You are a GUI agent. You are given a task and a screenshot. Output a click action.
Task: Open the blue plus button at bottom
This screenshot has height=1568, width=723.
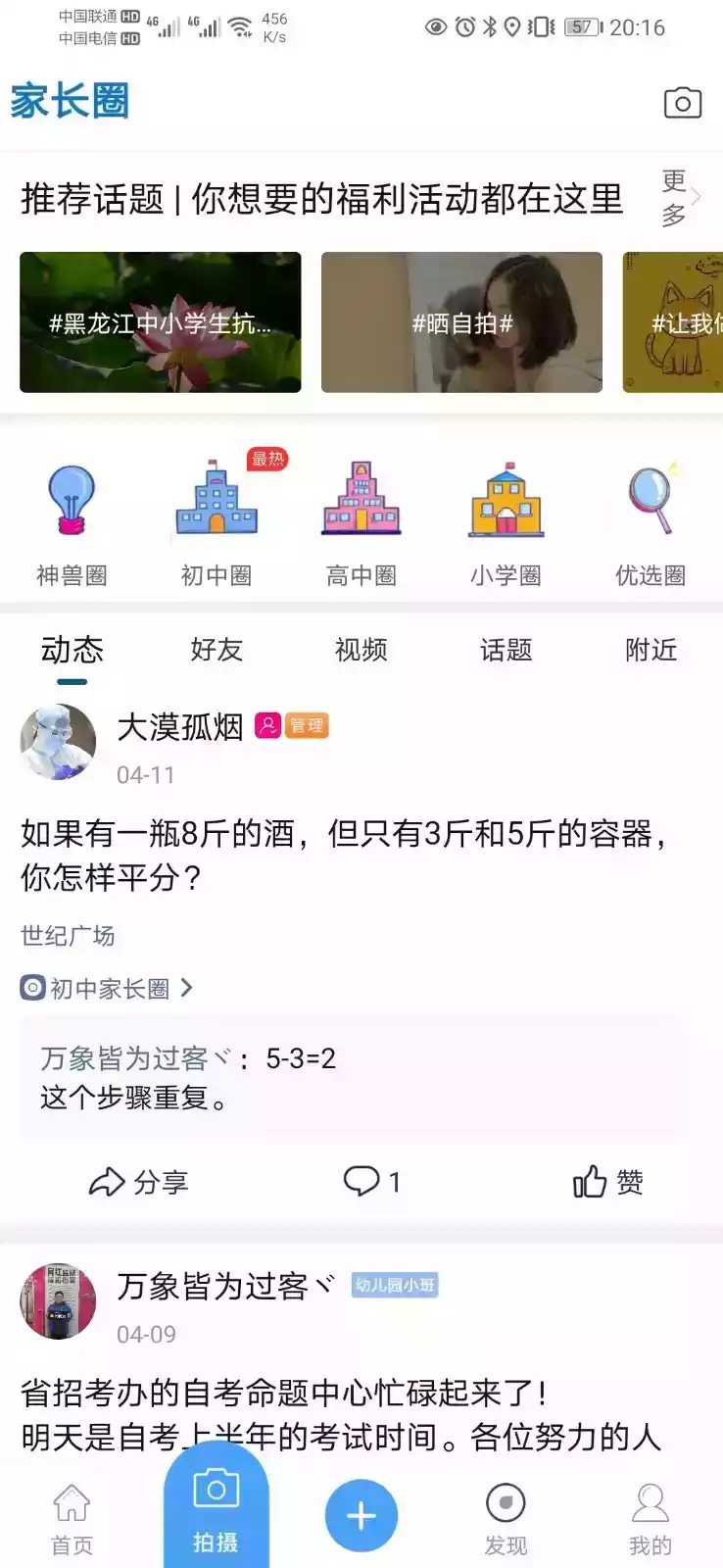click(x=361, y=1514)
